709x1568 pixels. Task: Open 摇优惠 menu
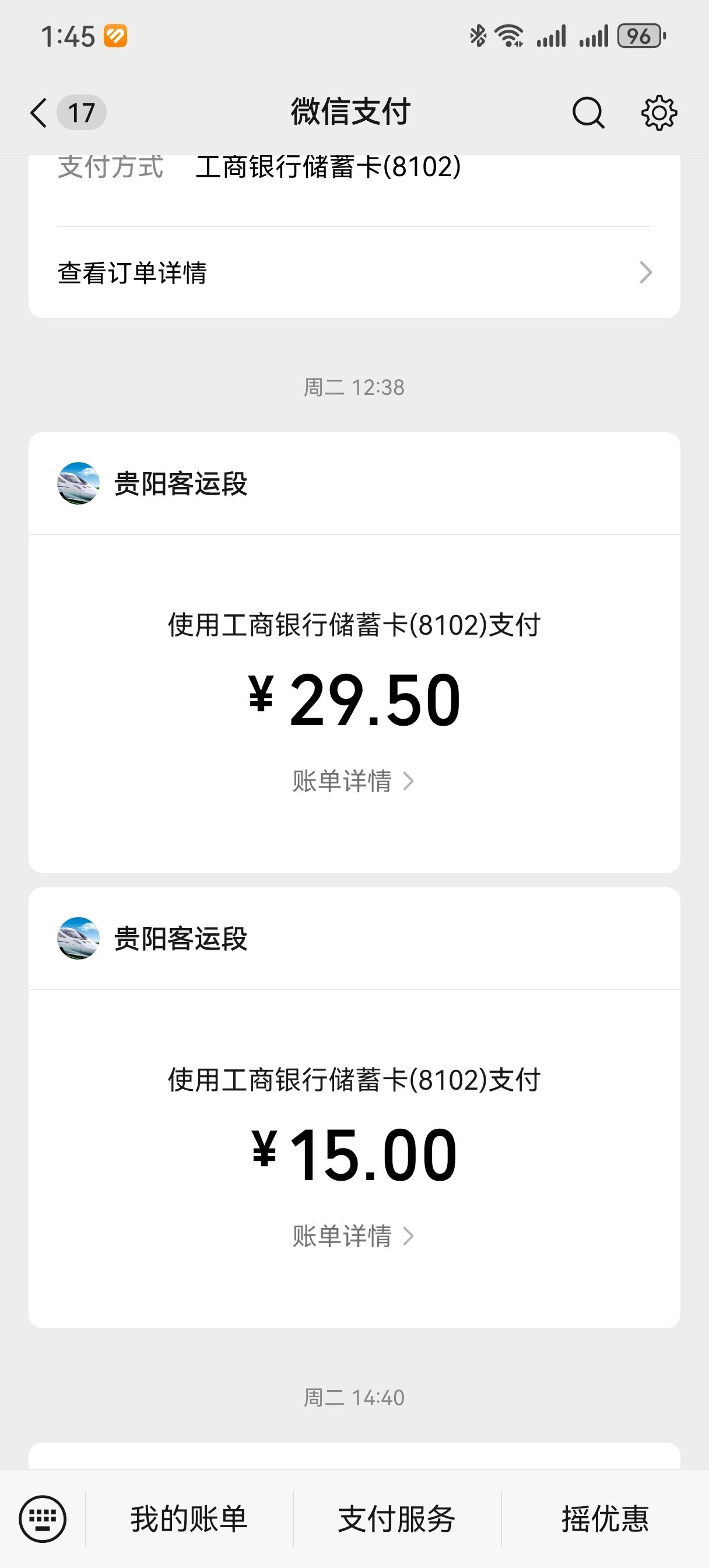point(605,1518)
